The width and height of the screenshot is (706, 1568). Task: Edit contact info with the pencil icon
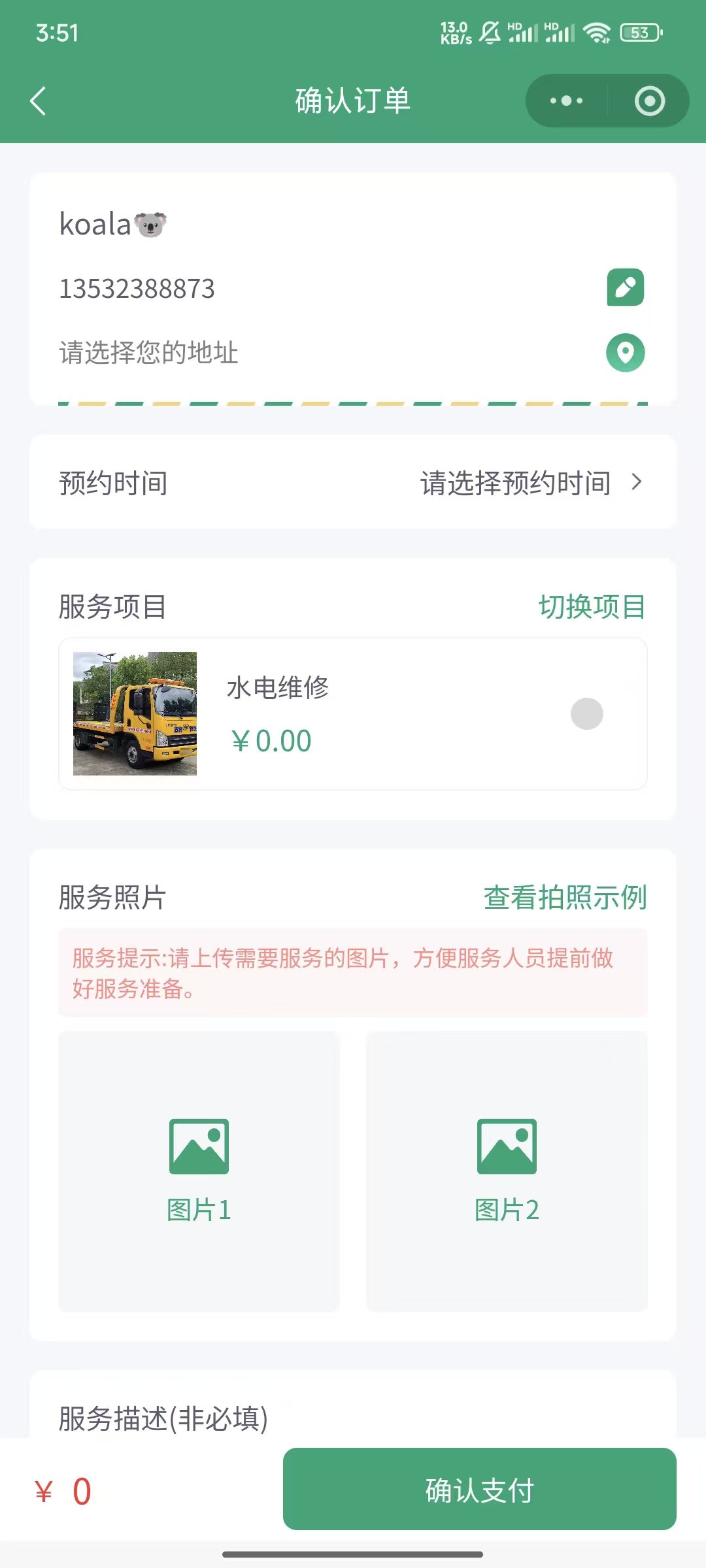click(x=625, y=287)
